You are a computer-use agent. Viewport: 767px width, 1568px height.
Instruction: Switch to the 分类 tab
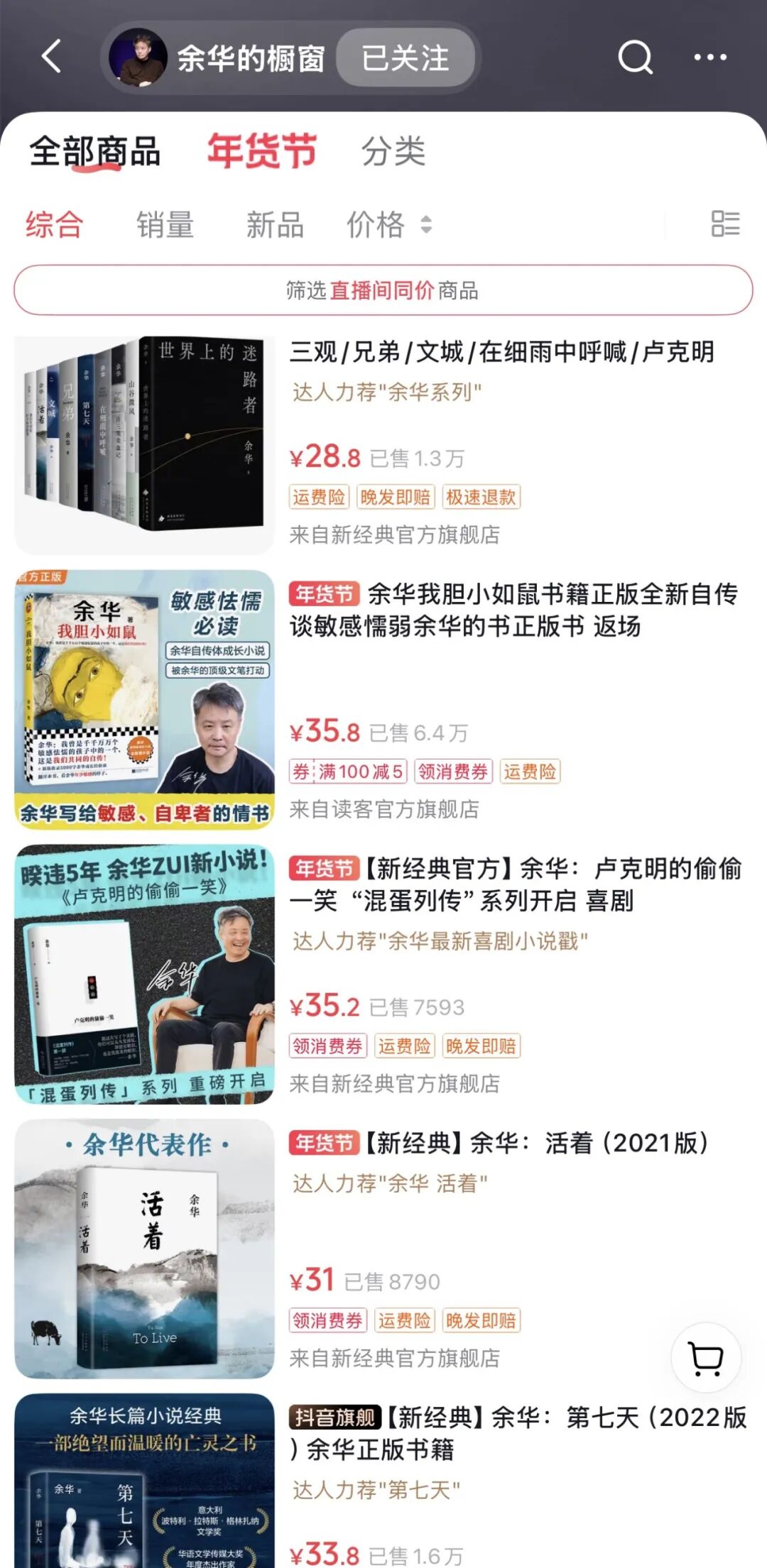(x=393, y=151)
